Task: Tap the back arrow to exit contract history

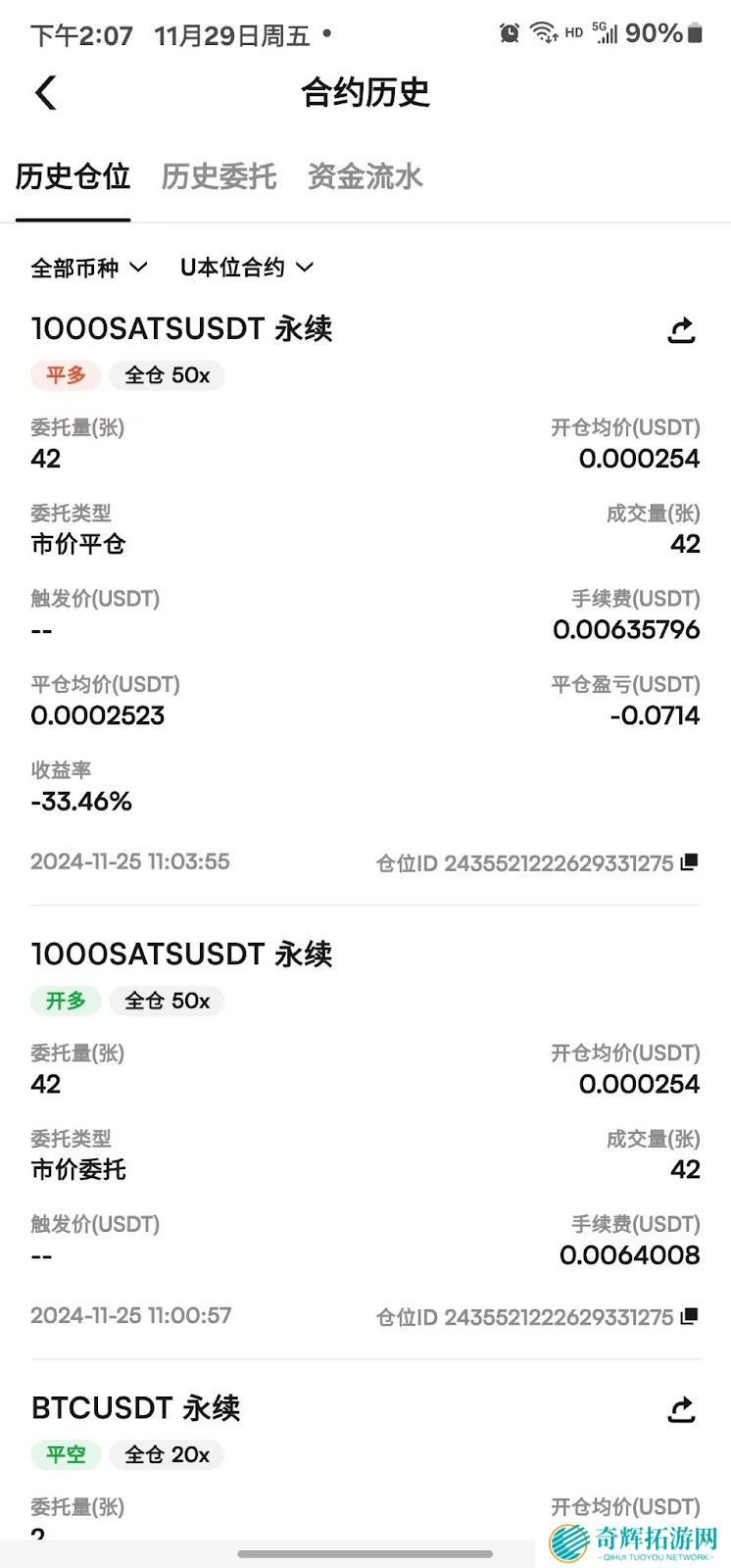Action: pos(44,91)
